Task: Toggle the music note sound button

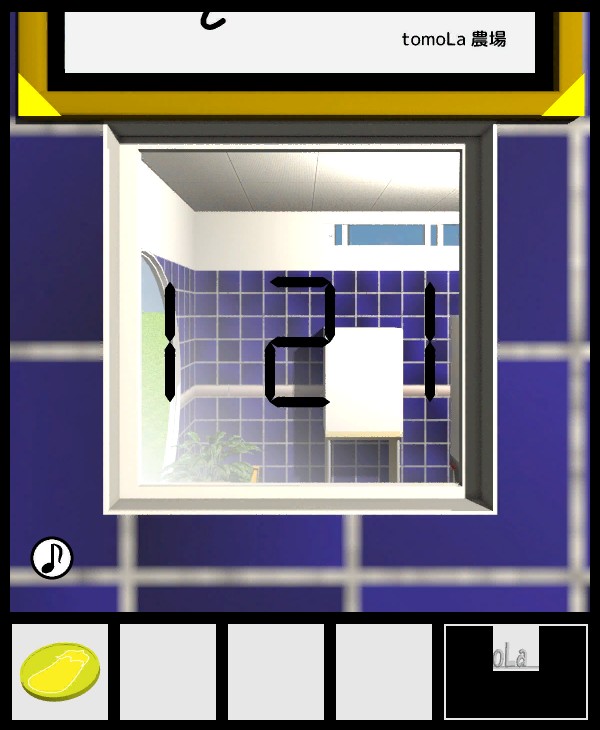Action: pyautogui.click(x=52, y=558)
